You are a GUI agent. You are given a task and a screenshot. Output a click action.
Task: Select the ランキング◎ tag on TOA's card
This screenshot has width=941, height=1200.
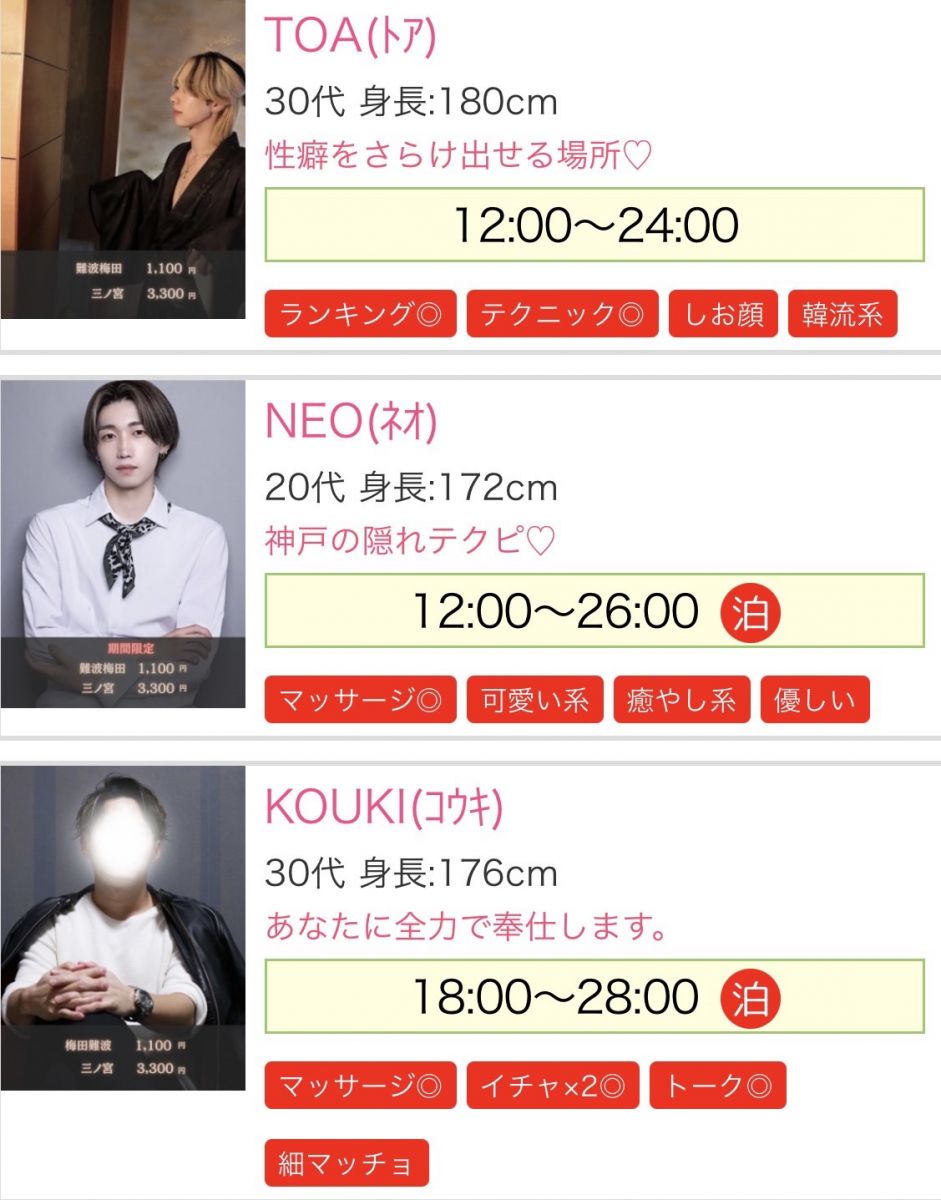click(x=360, y=315)
